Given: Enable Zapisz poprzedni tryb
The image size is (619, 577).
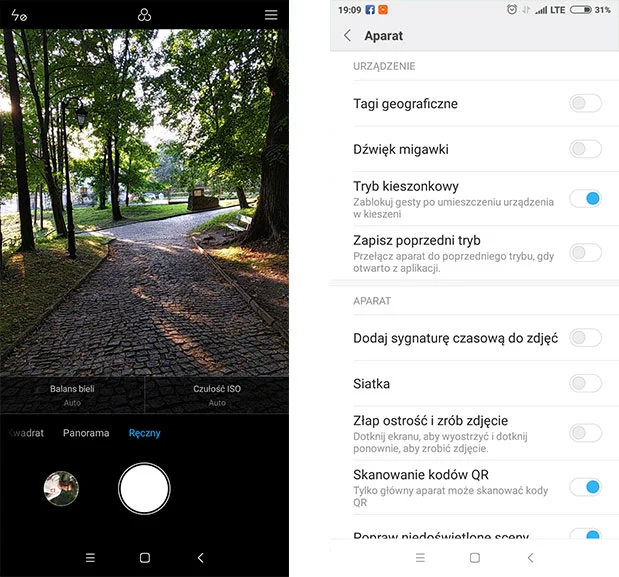Looking at the screenshot, I should tap(585, 252).
